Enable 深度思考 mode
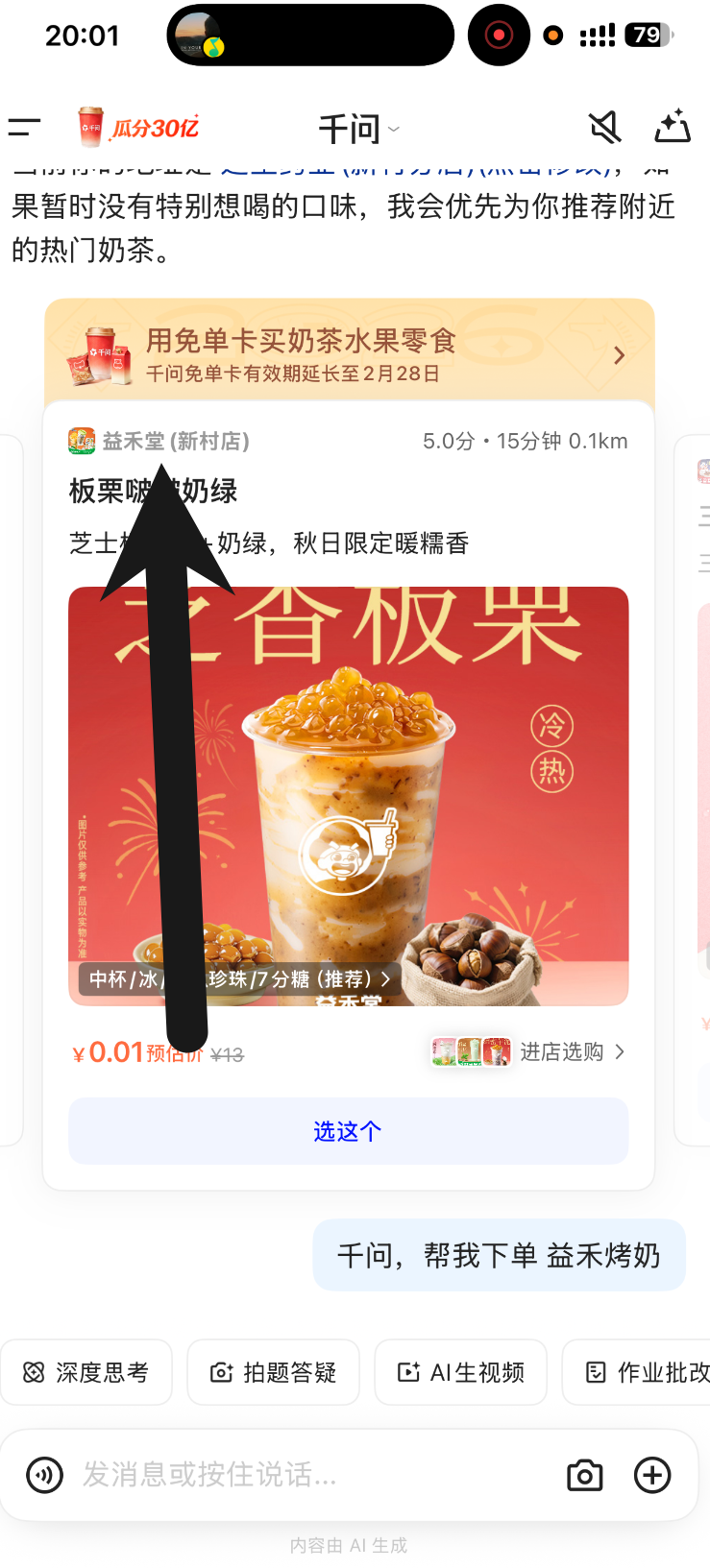This screenshot has width=710, height=1568. [86, 1372]
